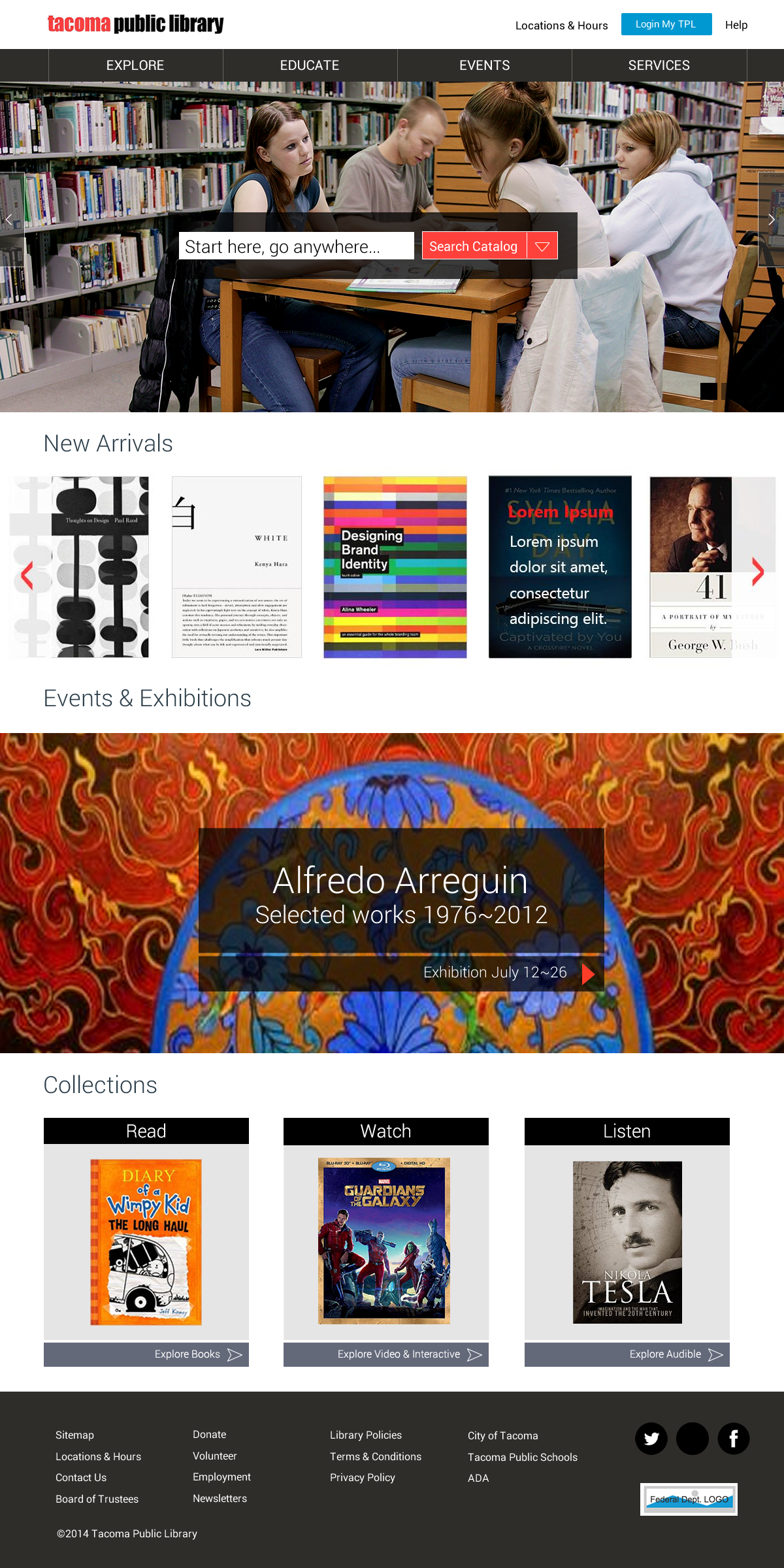Expand the Search Catalog dropdown arrow
Viewport: 784px width, 1568px height.
click(542, 246)
